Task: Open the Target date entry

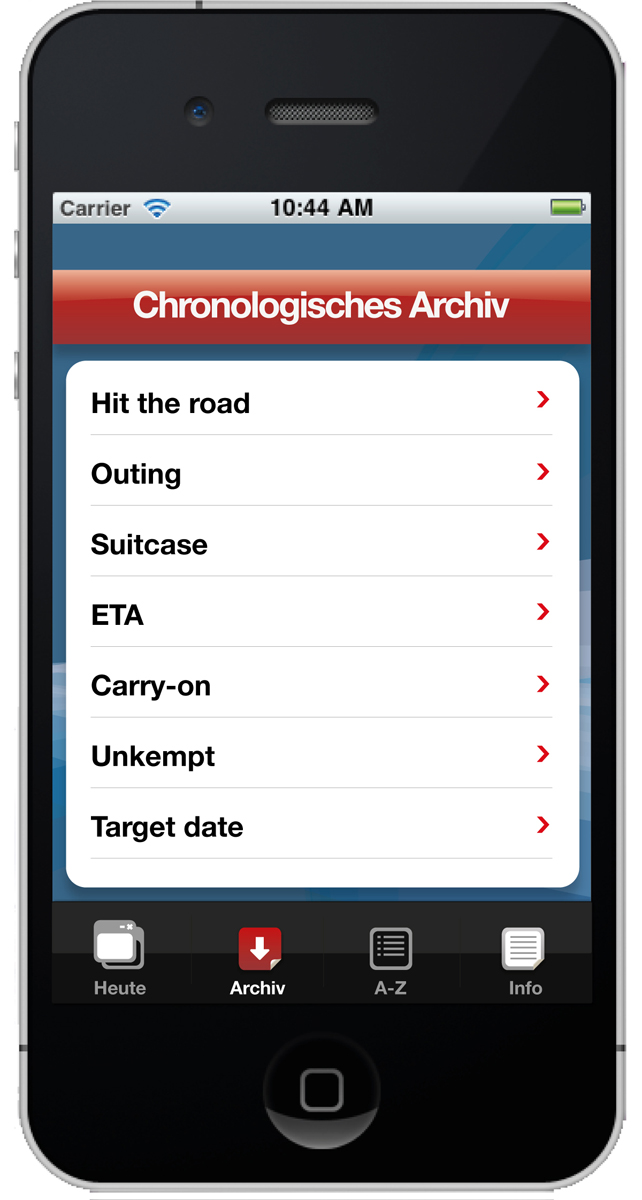Action: [320, 827]
